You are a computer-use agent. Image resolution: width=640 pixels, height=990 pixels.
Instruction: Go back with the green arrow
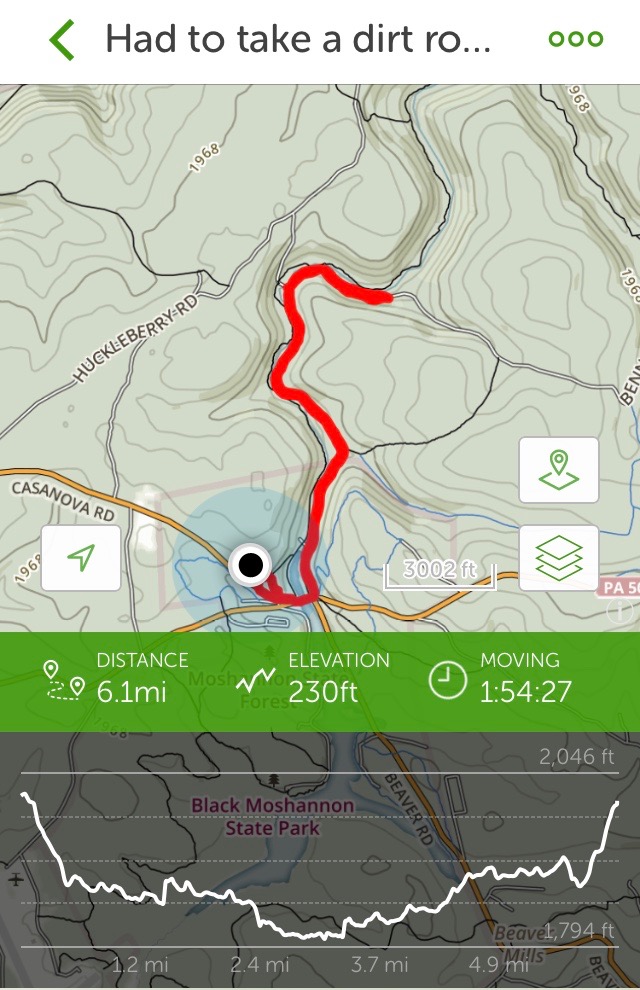click(62, 40)
